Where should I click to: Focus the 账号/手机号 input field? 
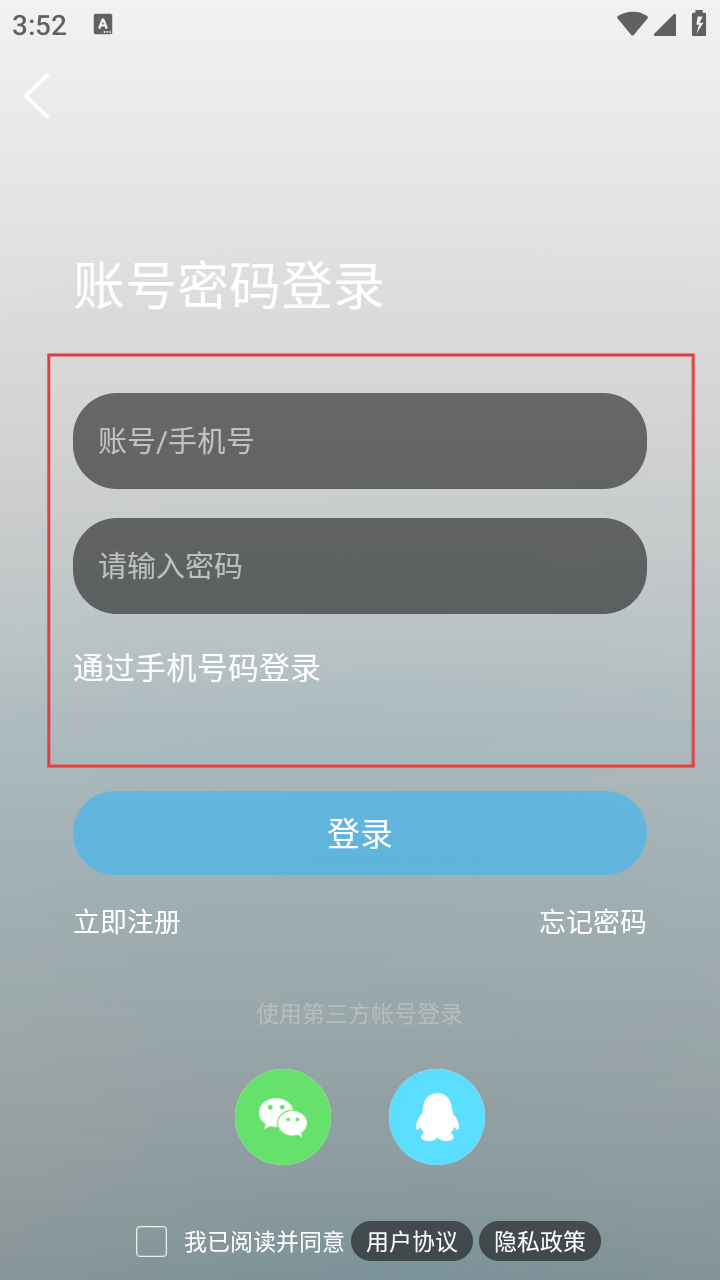click(x=360, y=441)
